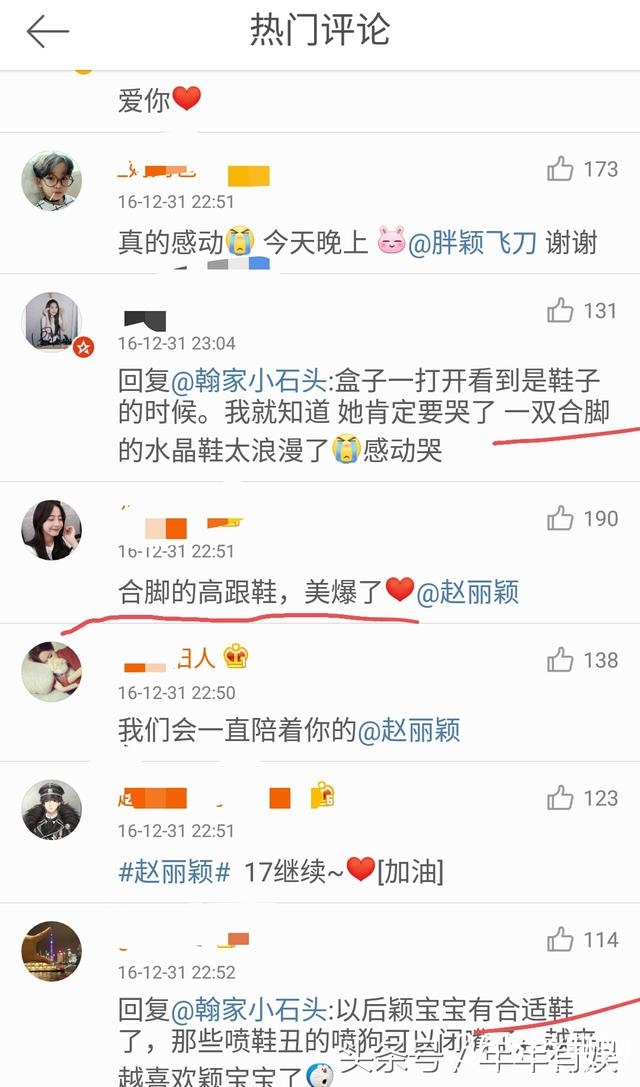The height and width of the screenshot is (1087, 640).
Task: Open @赵丽颖 in the 合脚的高跟鞋 comment
Action: point(467,592)
